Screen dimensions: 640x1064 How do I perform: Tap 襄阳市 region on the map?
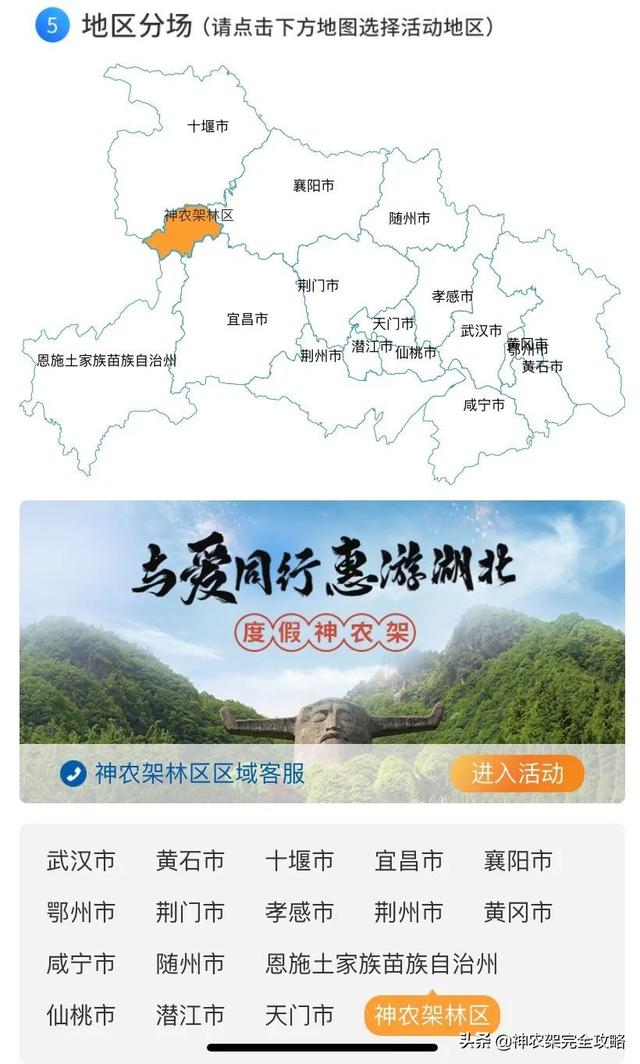pyautogui.click(x=313, y=186)
